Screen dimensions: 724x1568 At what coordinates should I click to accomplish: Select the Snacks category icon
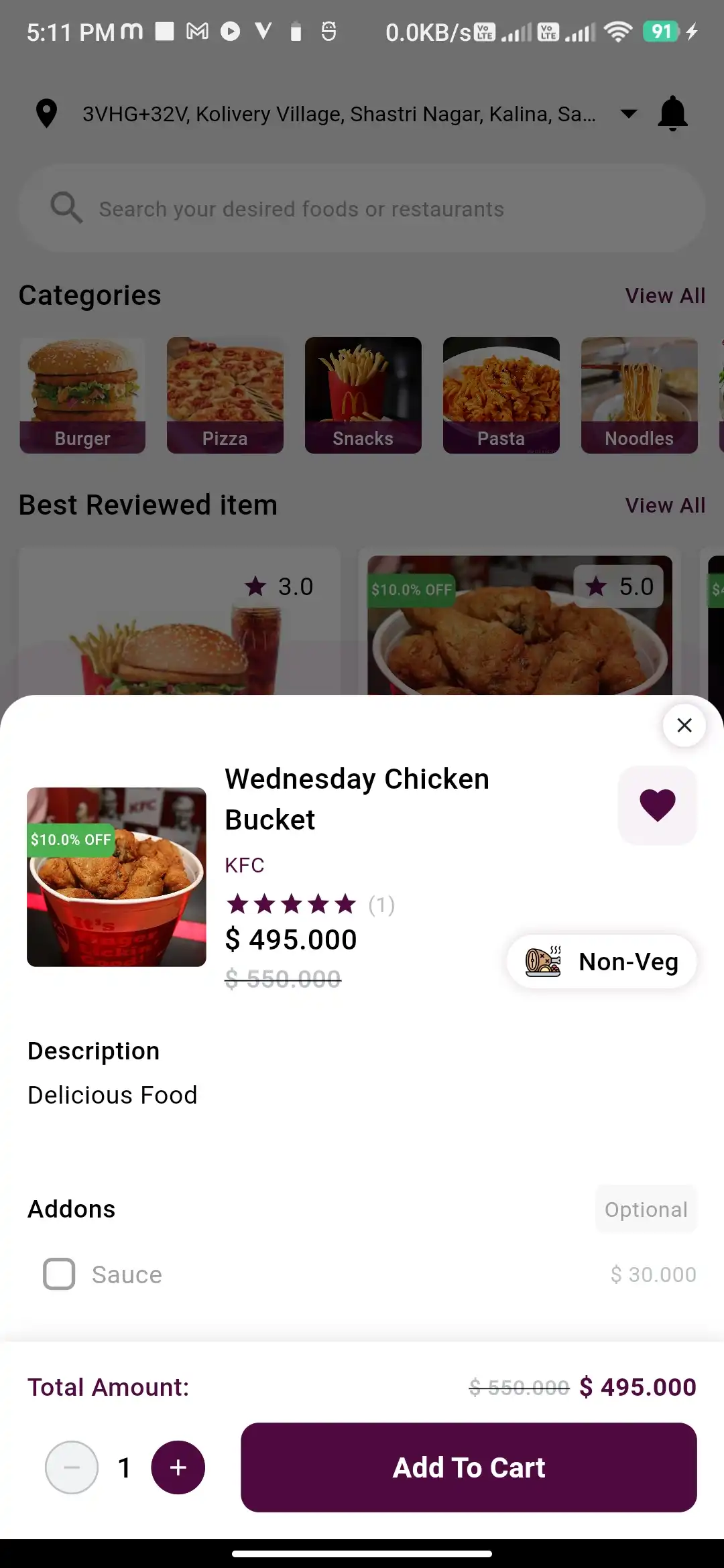tap(363, 395)
